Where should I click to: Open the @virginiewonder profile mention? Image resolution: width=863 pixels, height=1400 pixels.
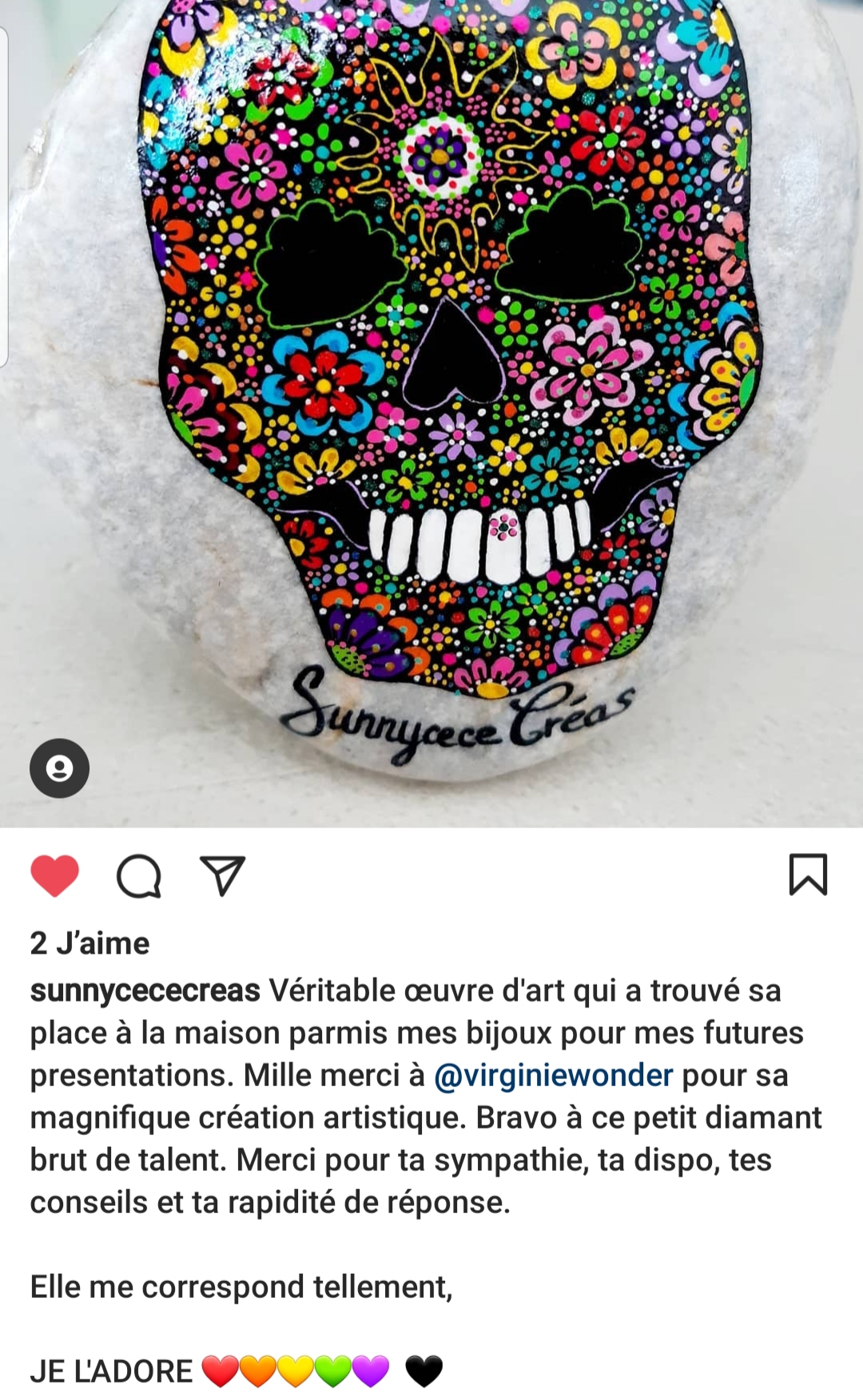point(554,1075)
